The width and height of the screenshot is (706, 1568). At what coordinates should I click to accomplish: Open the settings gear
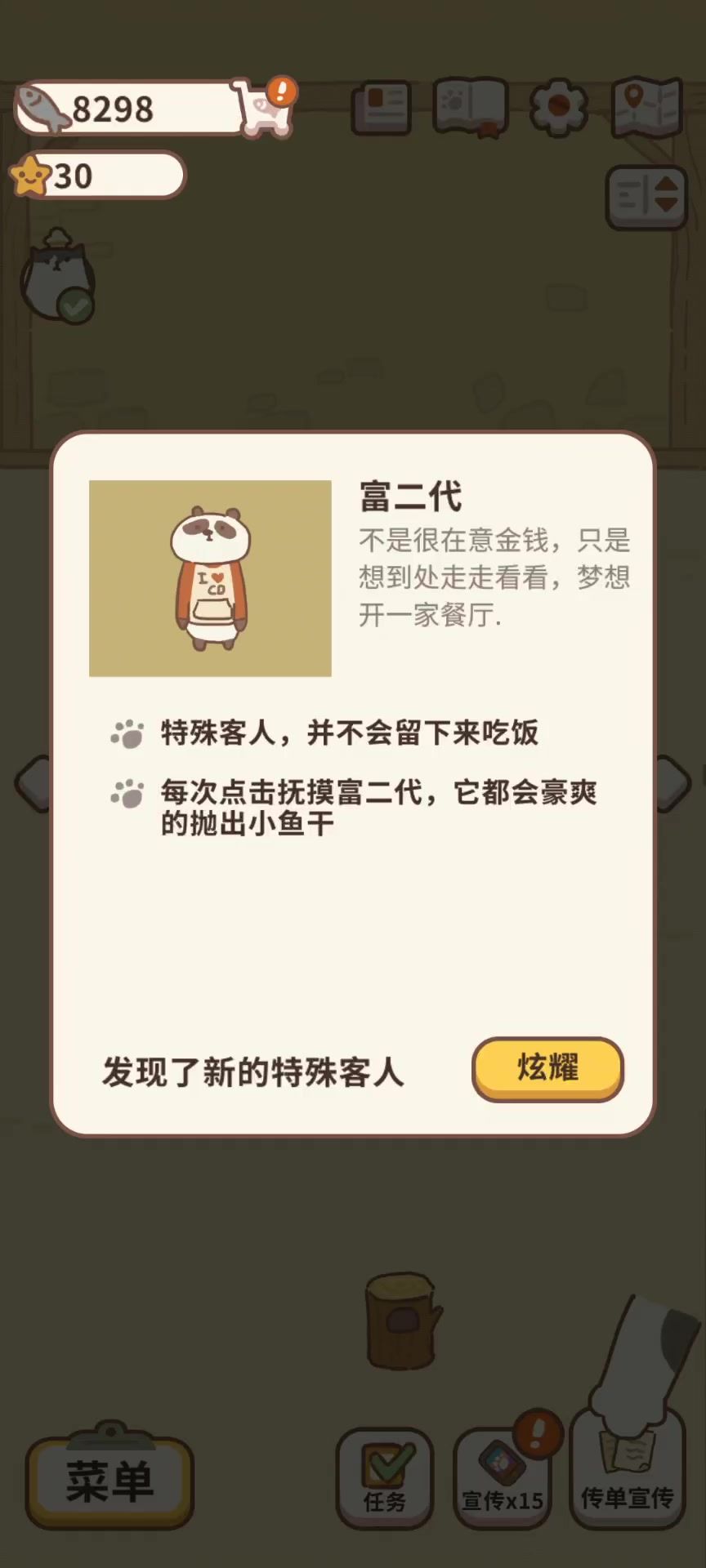[559, 107]
